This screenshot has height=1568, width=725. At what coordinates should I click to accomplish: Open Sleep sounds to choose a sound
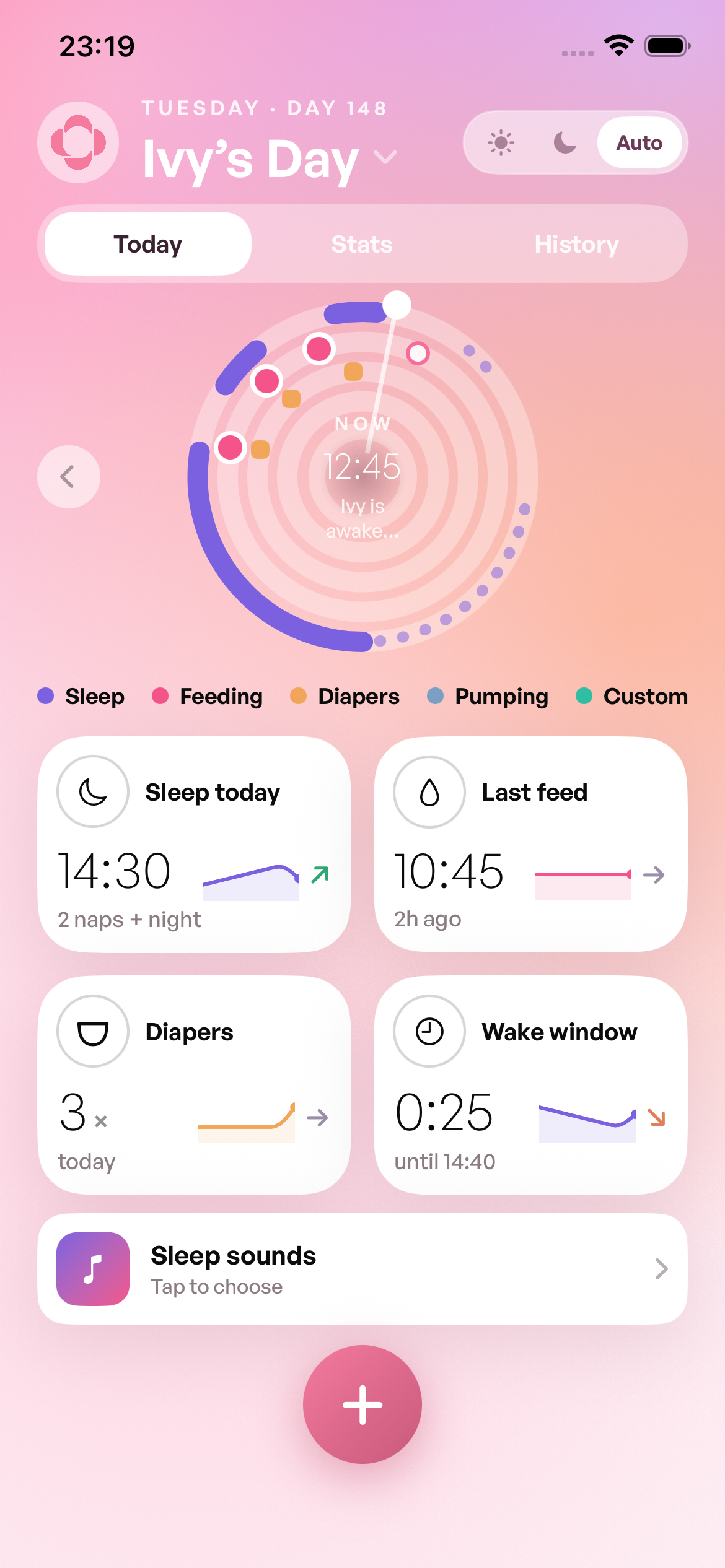(362, 1269)
